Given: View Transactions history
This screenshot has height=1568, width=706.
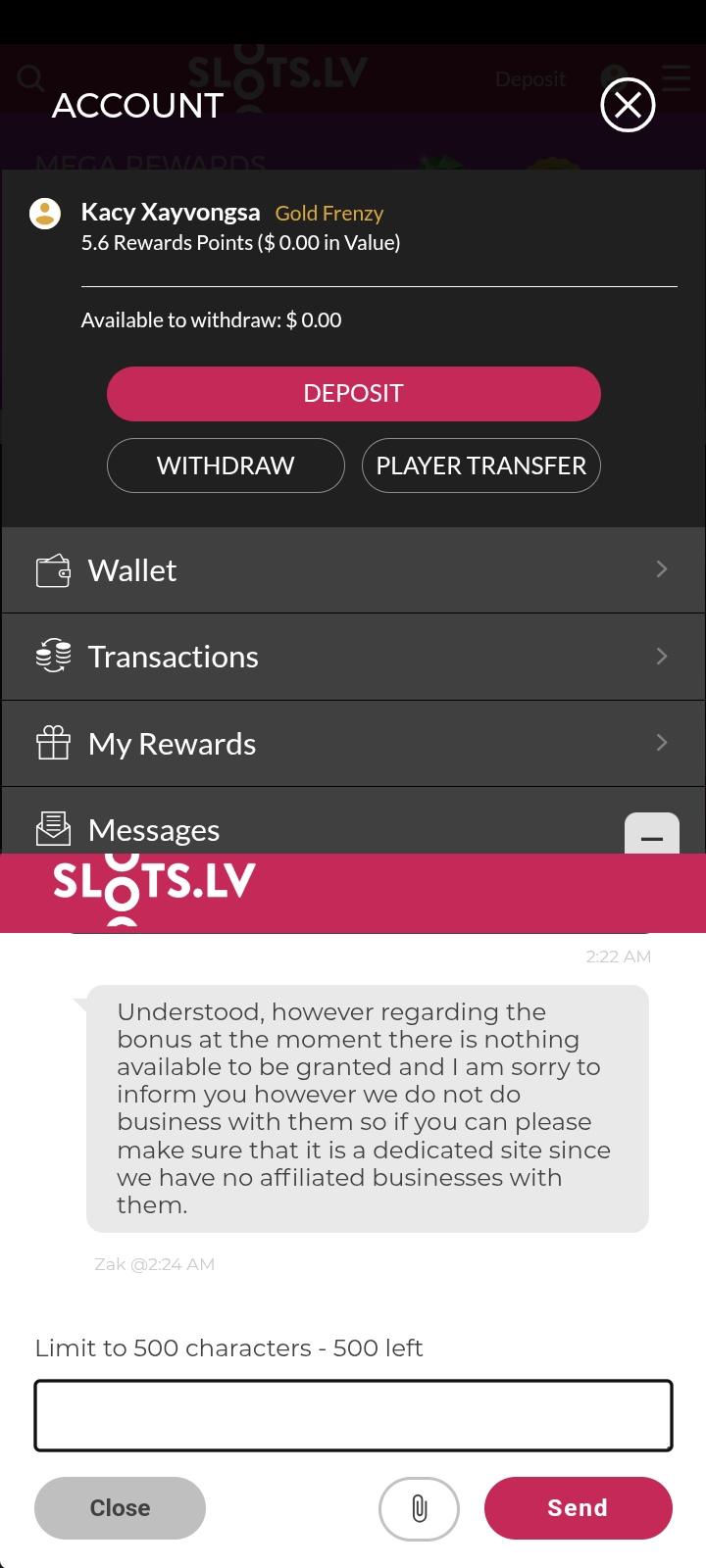Looking at the screenshot, I should pos(353,657).
